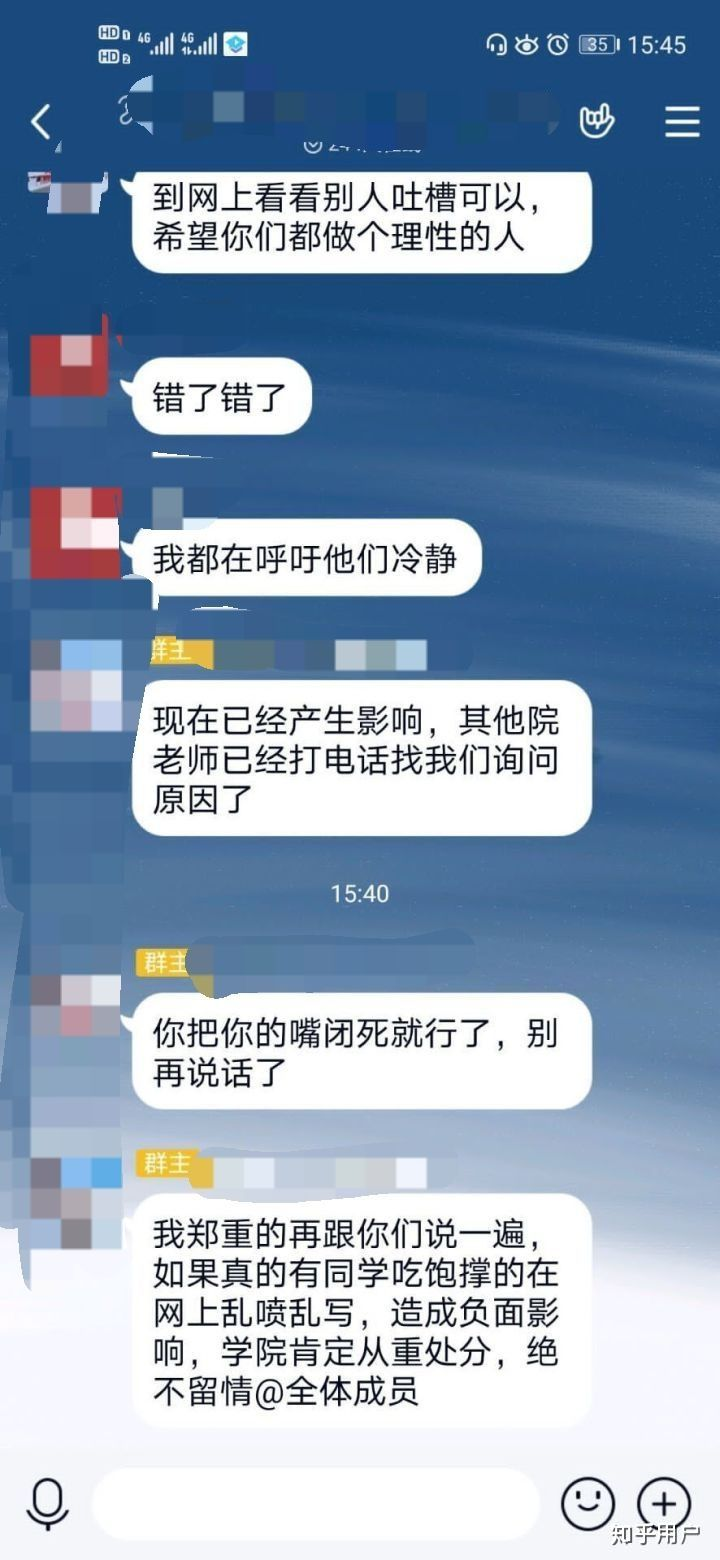
Task: Tap the hand gesture icon in header
Action: [597, 122]
